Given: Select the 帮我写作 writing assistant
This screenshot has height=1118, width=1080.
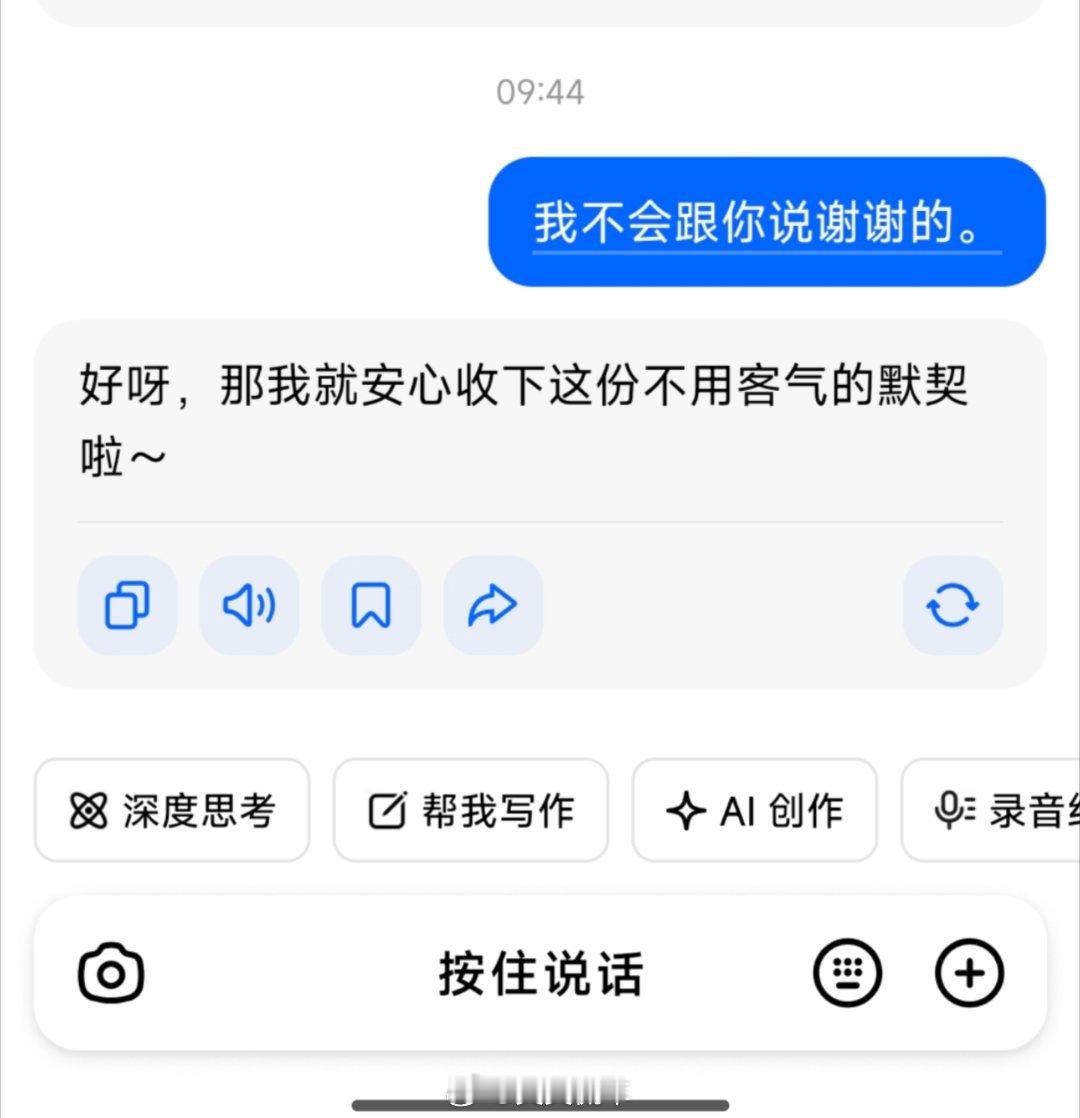Looking at the screenshot, I should pyautogui.click(x=471, y=810).
